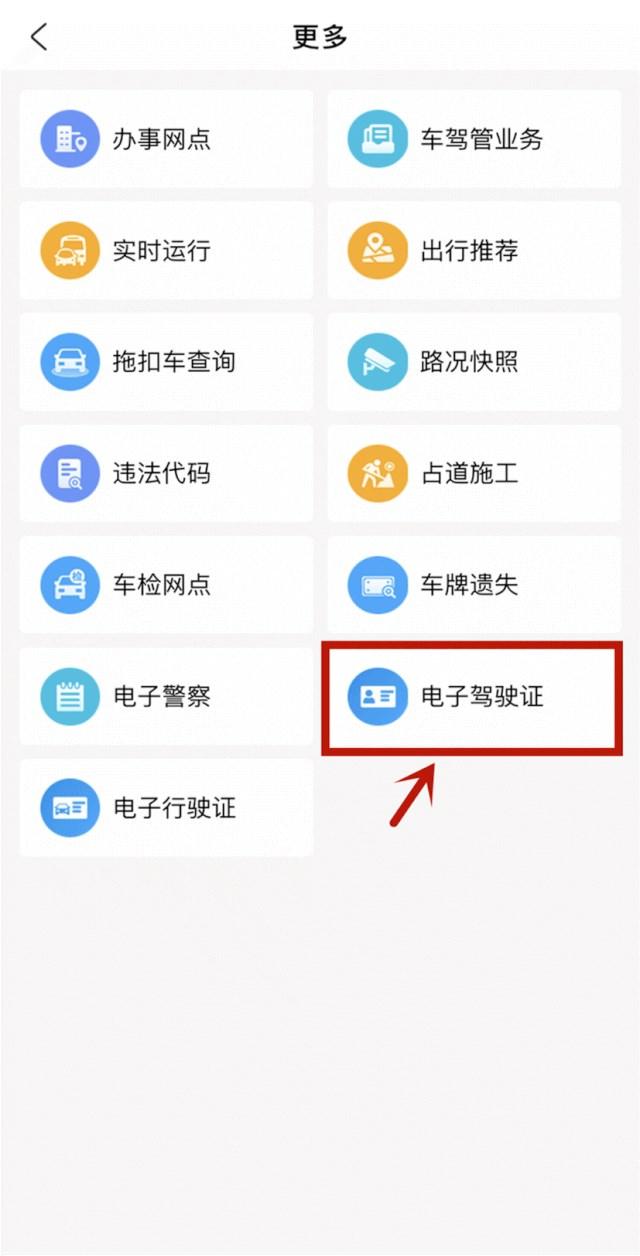Open 电子驾驶证 electronic driver's license
The image size is (640, 1256).
tap(474, 696)
